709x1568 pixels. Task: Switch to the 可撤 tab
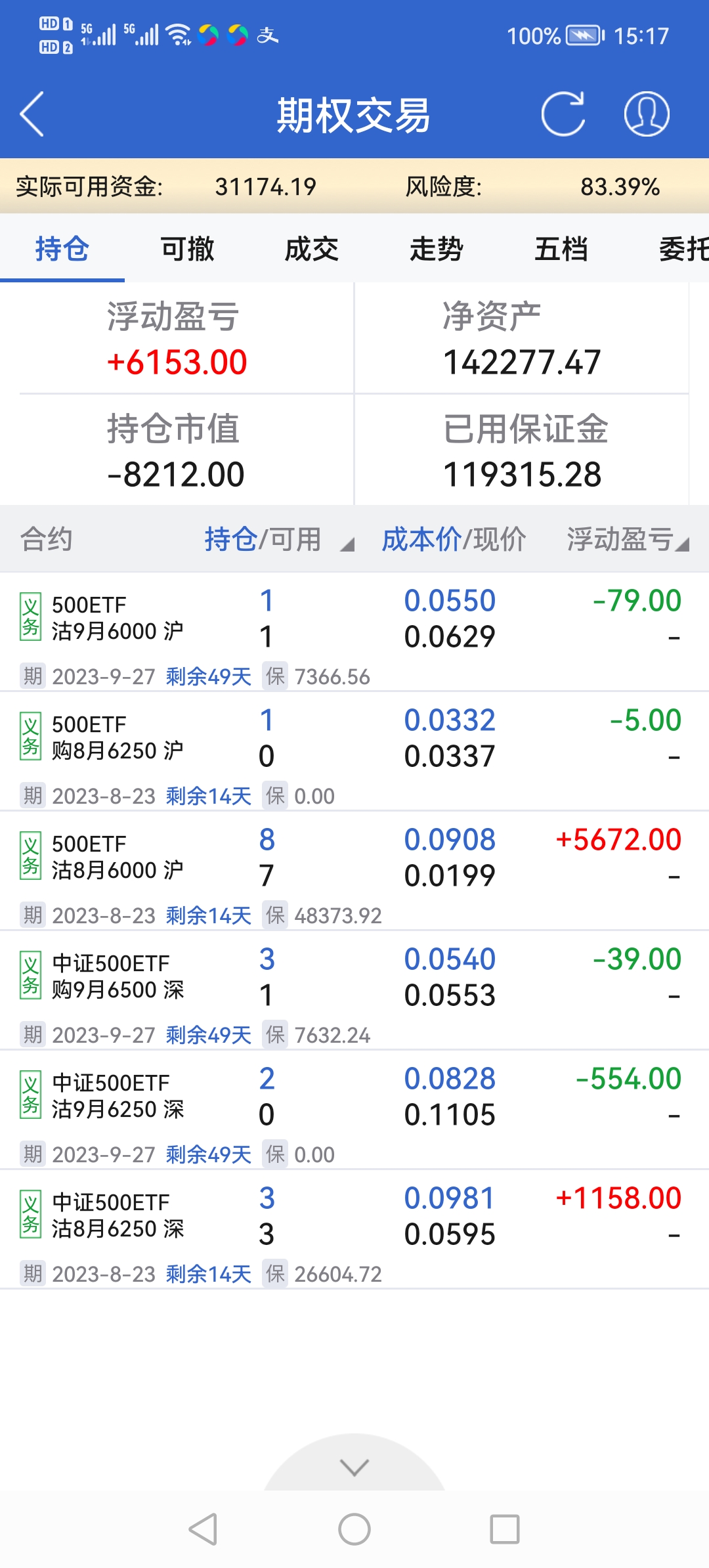tap(187, 250)
